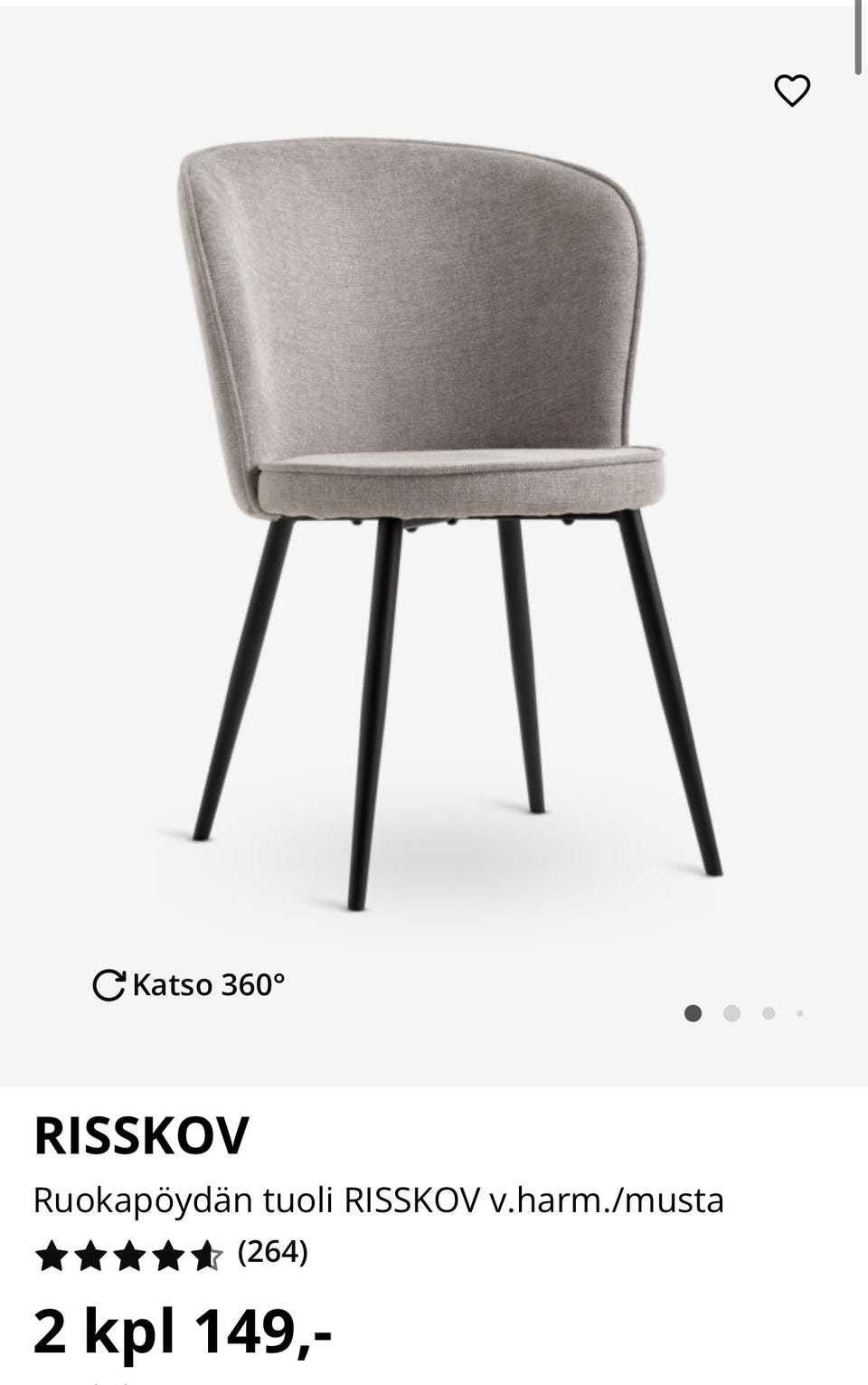Switch to the fourth carousel dot
This screenshot has width=868, height=1385.
799,1014
